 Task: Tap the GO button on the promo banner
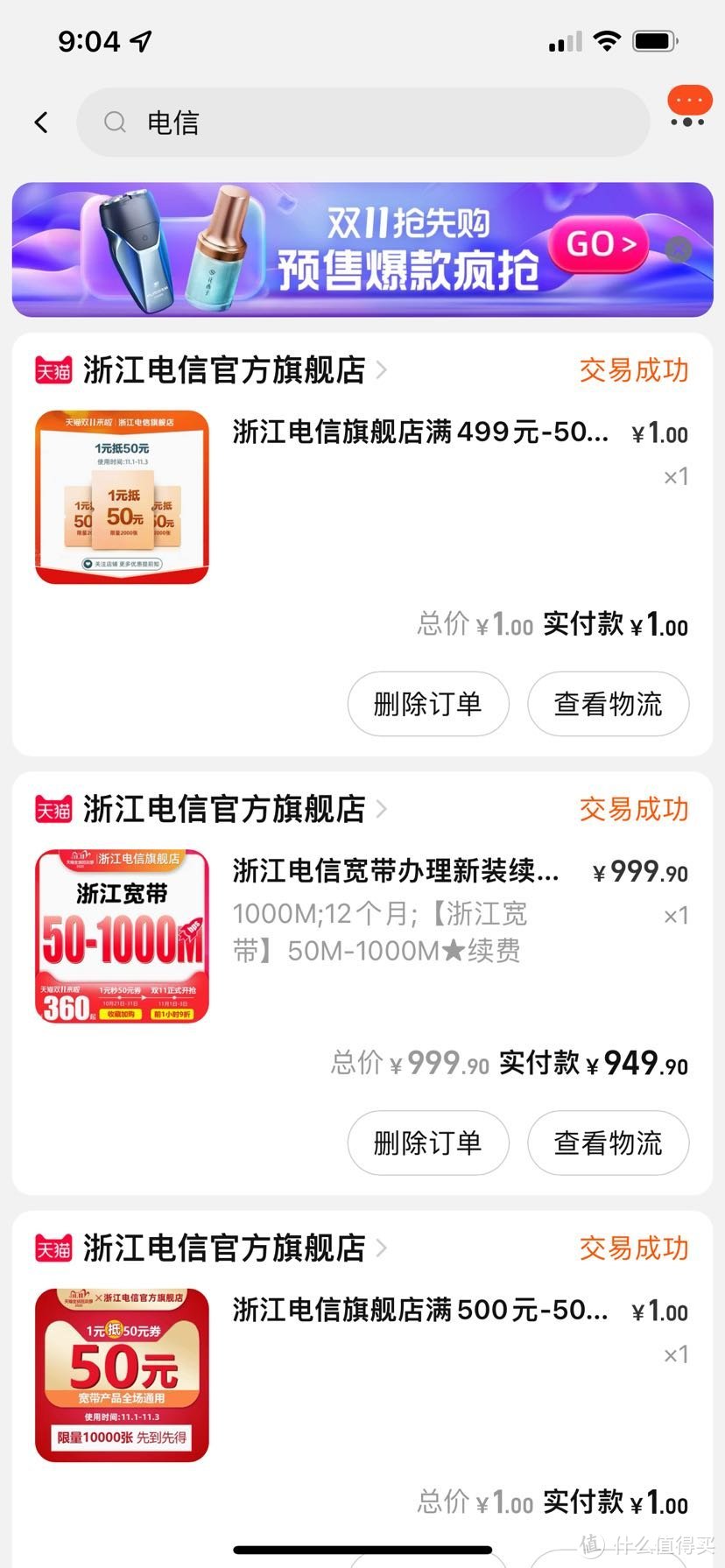click(598, 245)
